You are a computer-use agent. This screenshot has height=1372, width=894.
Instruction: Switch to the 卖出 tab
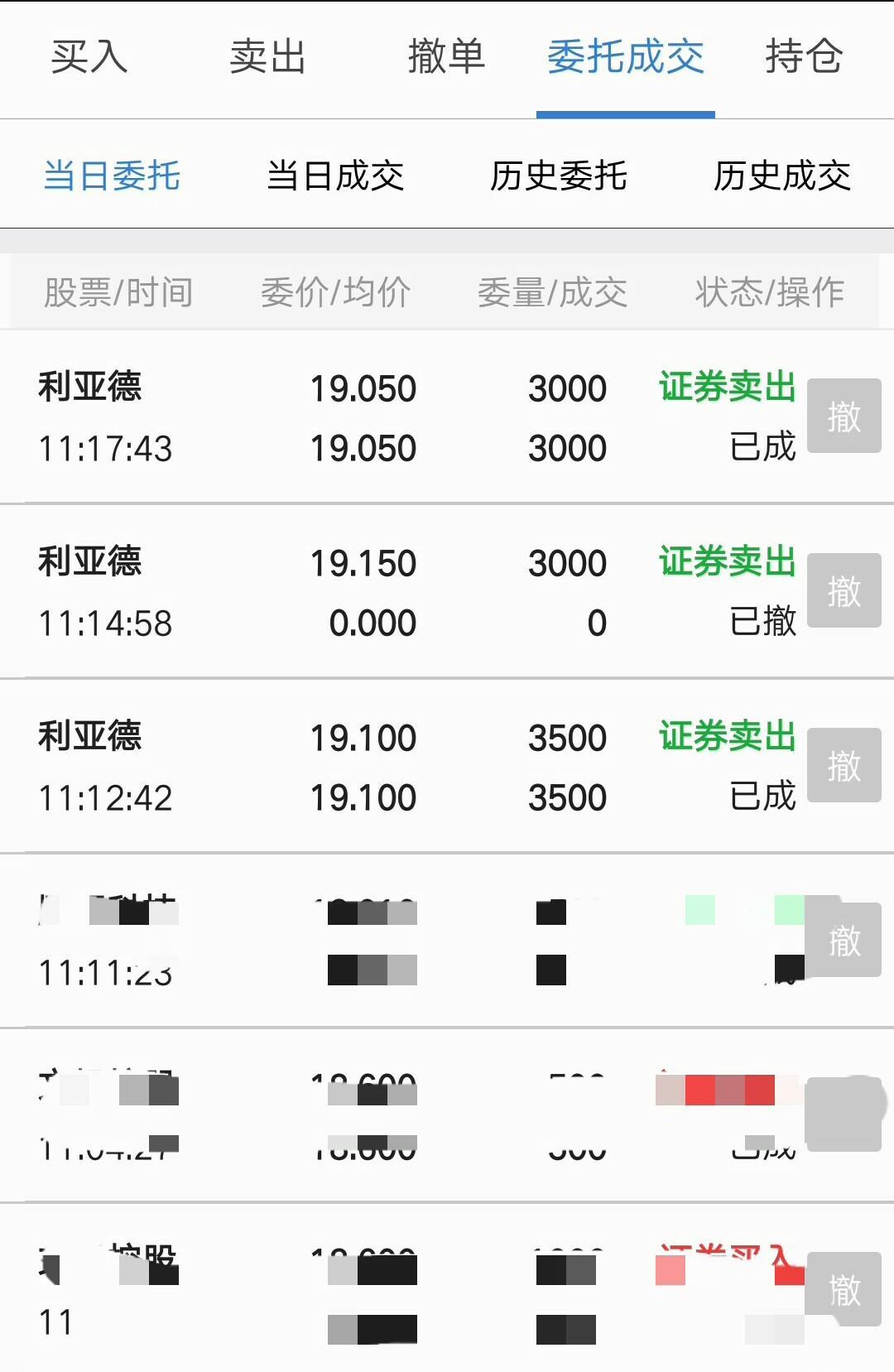267,56
